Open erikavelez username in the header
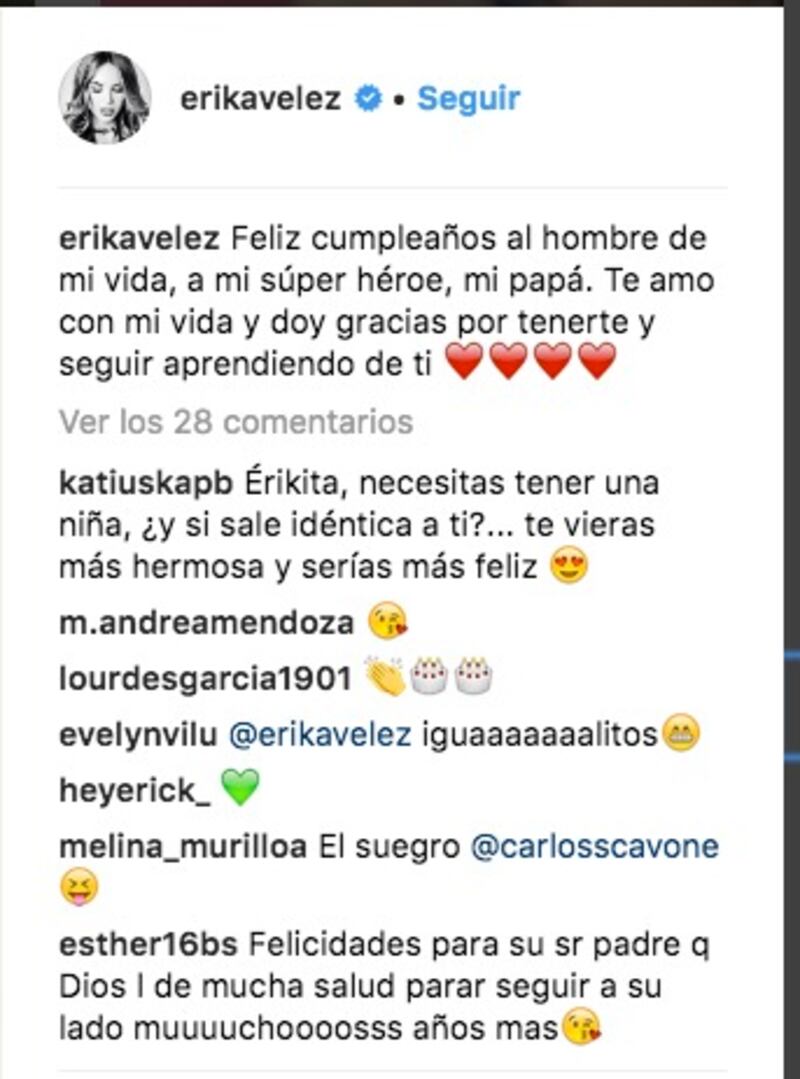The height and width of the screenshot is (1079, 800). click(262, 99)
